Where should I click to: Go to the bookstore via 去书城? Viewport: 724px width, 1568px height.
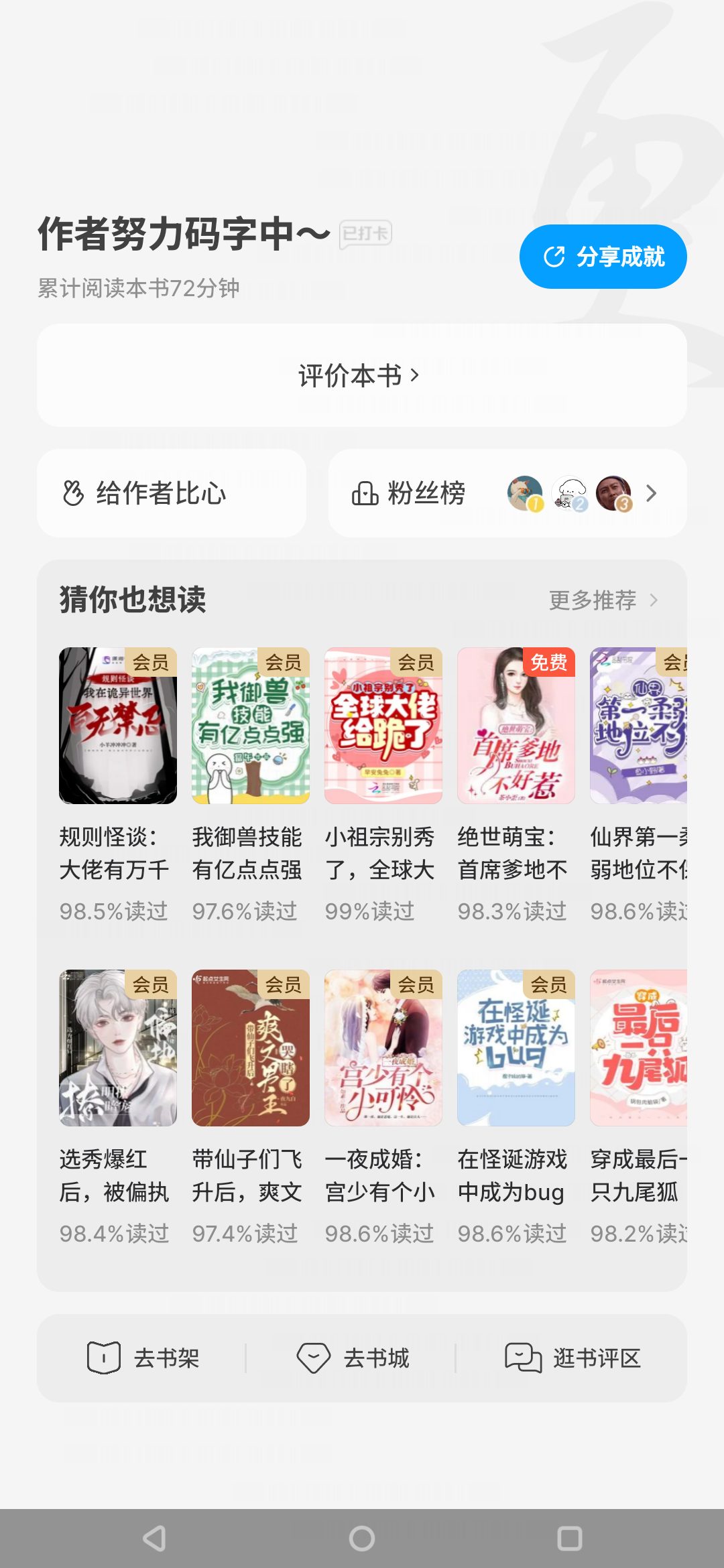(353, 1358)
